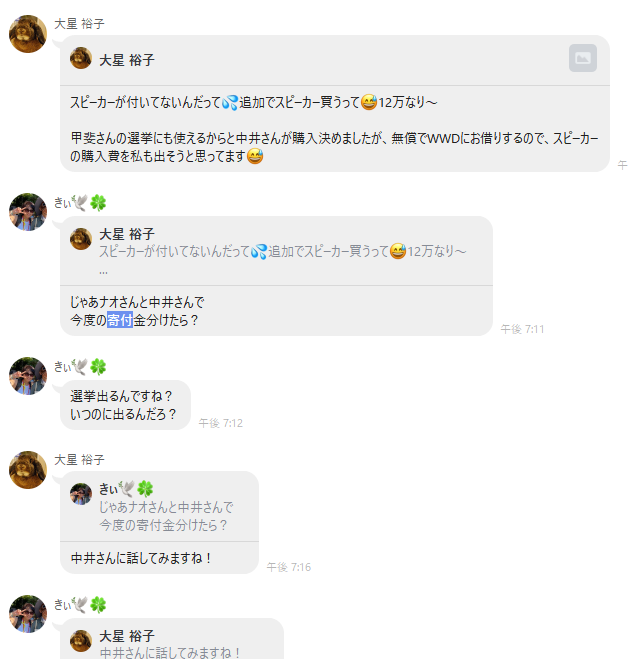This screenshot has width=628, height=659.
Task: Open きぃ's avatar beside 選挙出るんですね？
Action: pyautogui.click(x=27, y=376)
